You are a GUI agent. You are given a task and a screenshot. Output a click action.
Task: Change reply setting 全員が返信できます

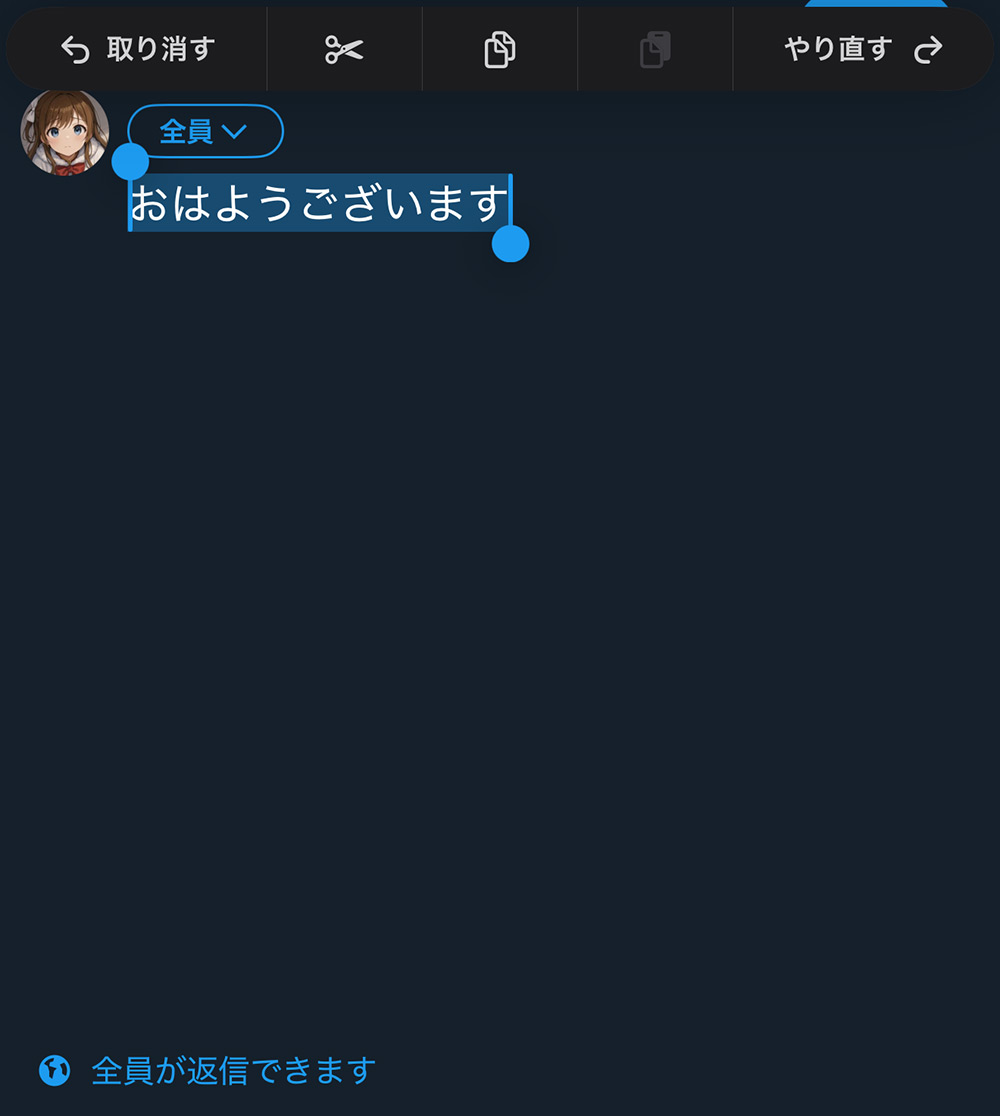click(x=208, y=1071)
